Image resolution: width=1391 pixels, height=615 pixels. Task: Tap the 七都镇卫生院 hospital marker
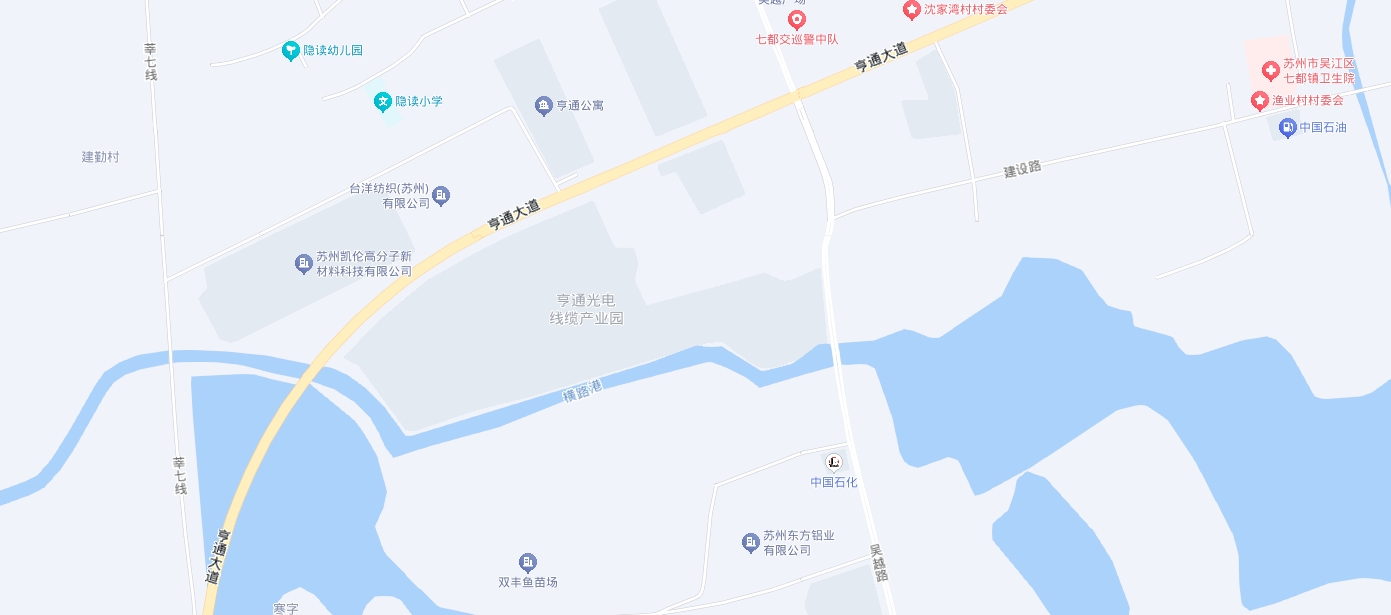tap(1270, 70)
